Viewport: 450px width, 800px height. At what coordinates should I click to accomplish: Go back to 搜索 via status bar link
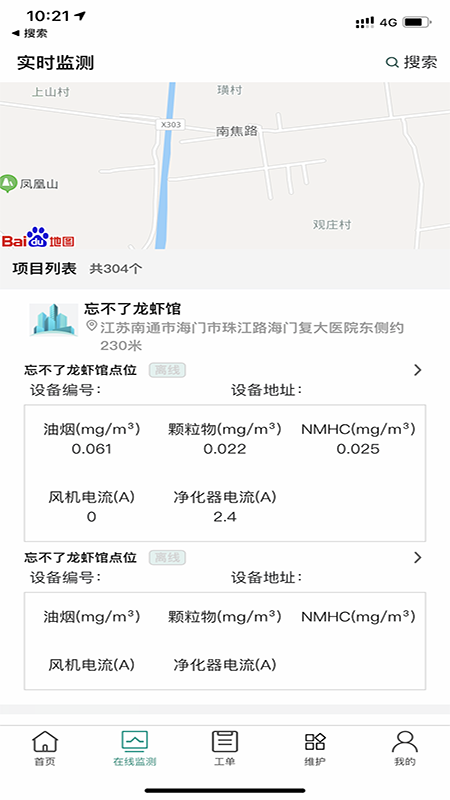(x=29, y=33)
